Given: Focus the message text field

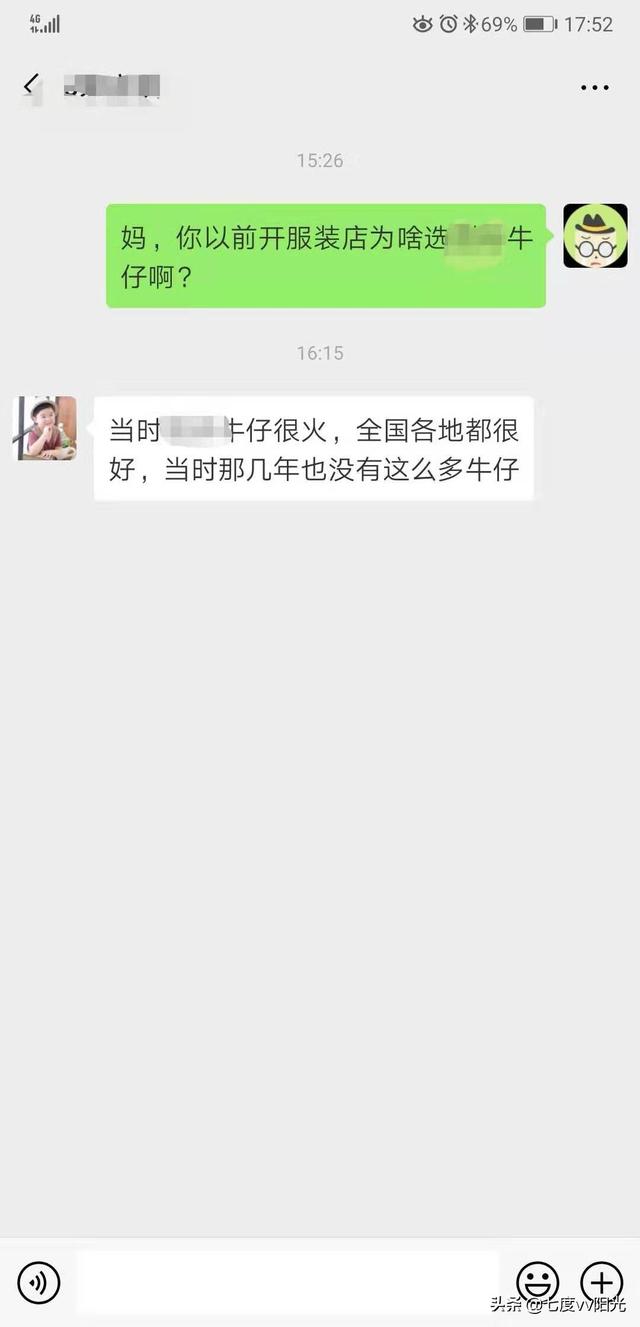Looking at the screenshot, I should (x=288, y=1282).
